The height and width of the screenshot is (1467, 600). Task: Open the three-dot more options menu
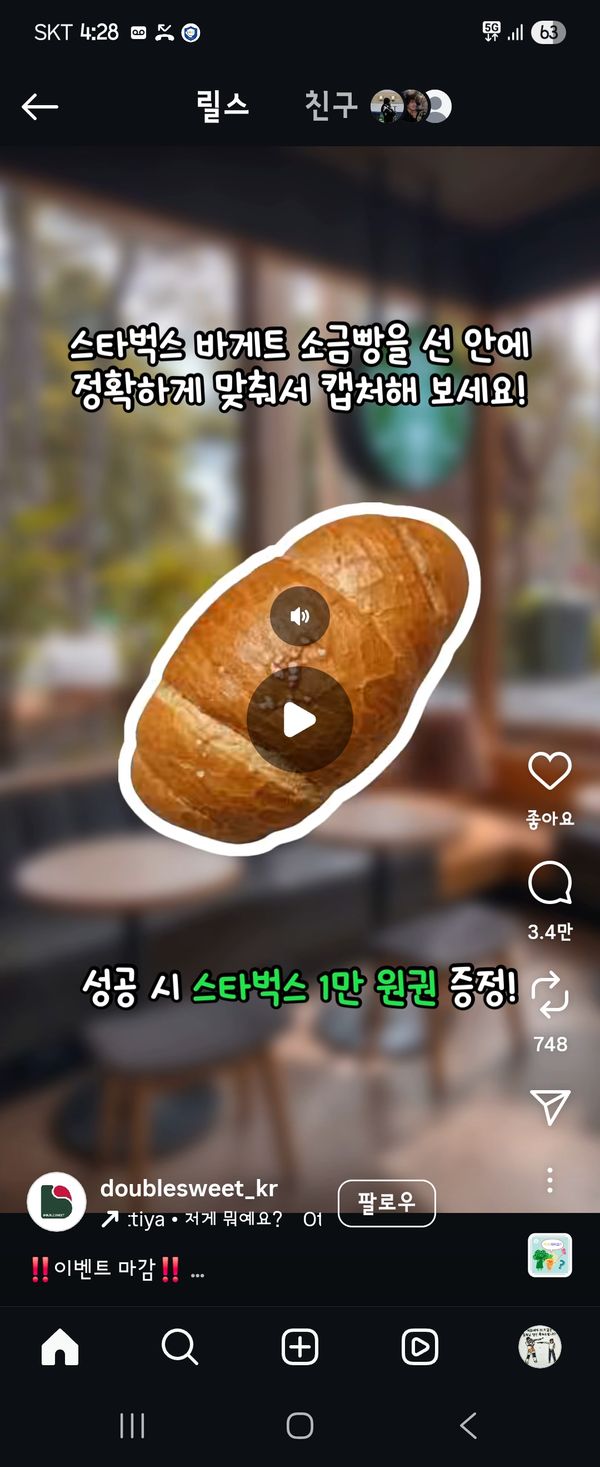tap(549, 1179)
